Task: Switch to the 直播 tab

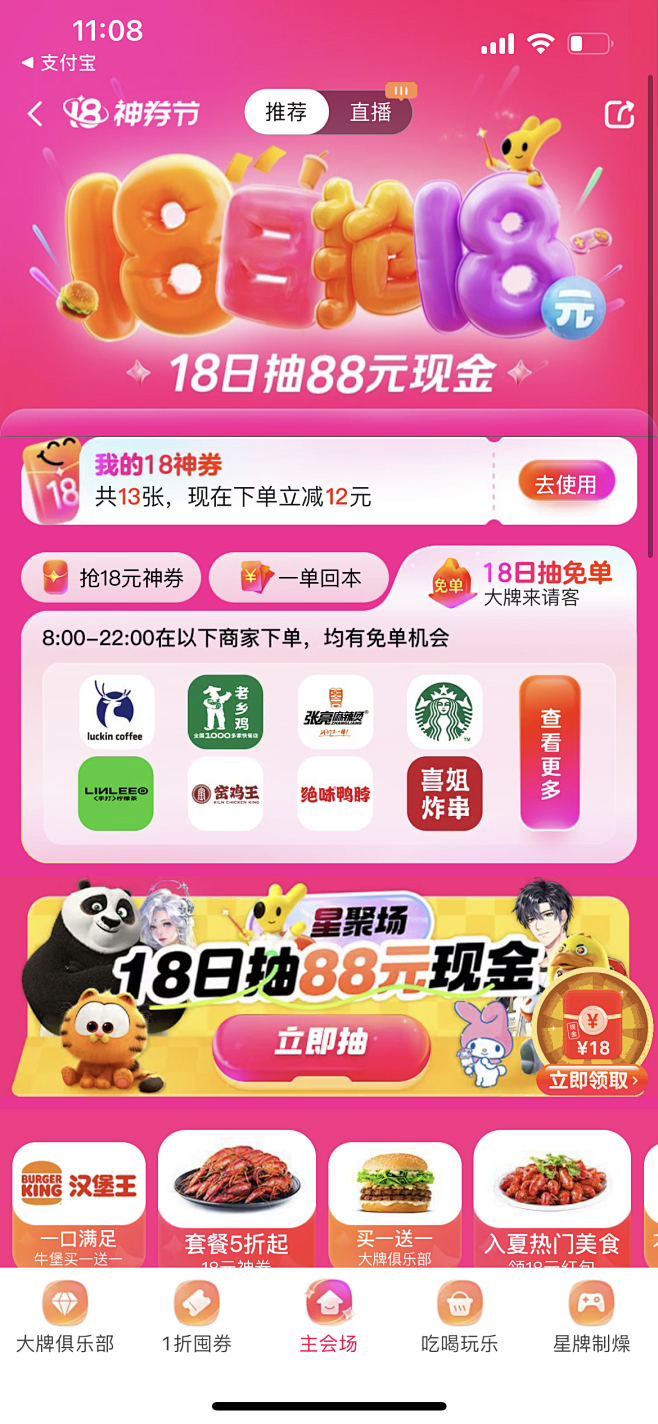Action: (x=371, y=112)
